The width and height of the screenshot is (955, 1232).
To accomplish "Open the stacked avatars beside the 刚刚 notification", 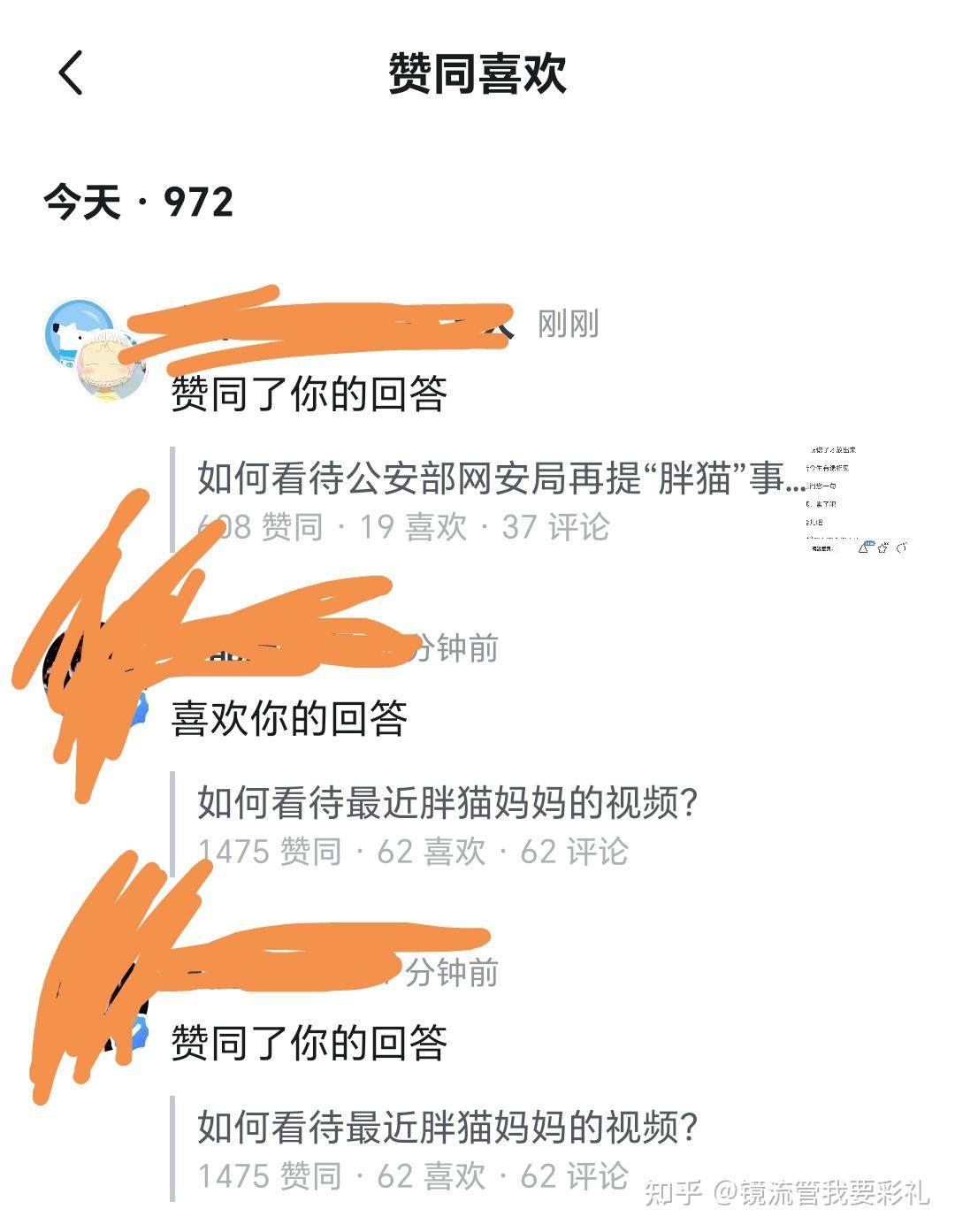I will [95, 350].
